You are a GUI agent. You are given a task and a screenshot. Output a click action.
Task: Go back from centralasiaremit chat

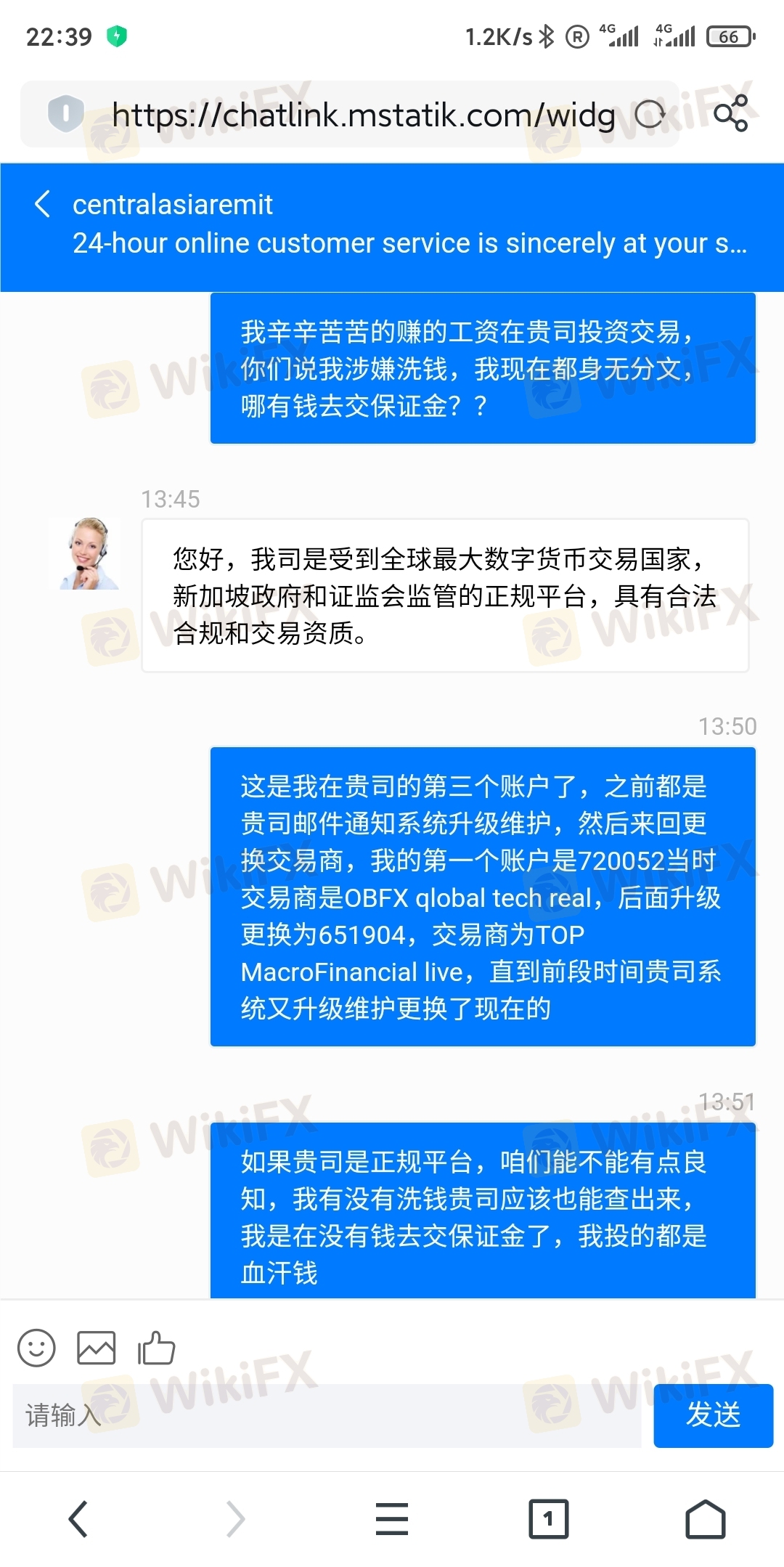point(42,204)
